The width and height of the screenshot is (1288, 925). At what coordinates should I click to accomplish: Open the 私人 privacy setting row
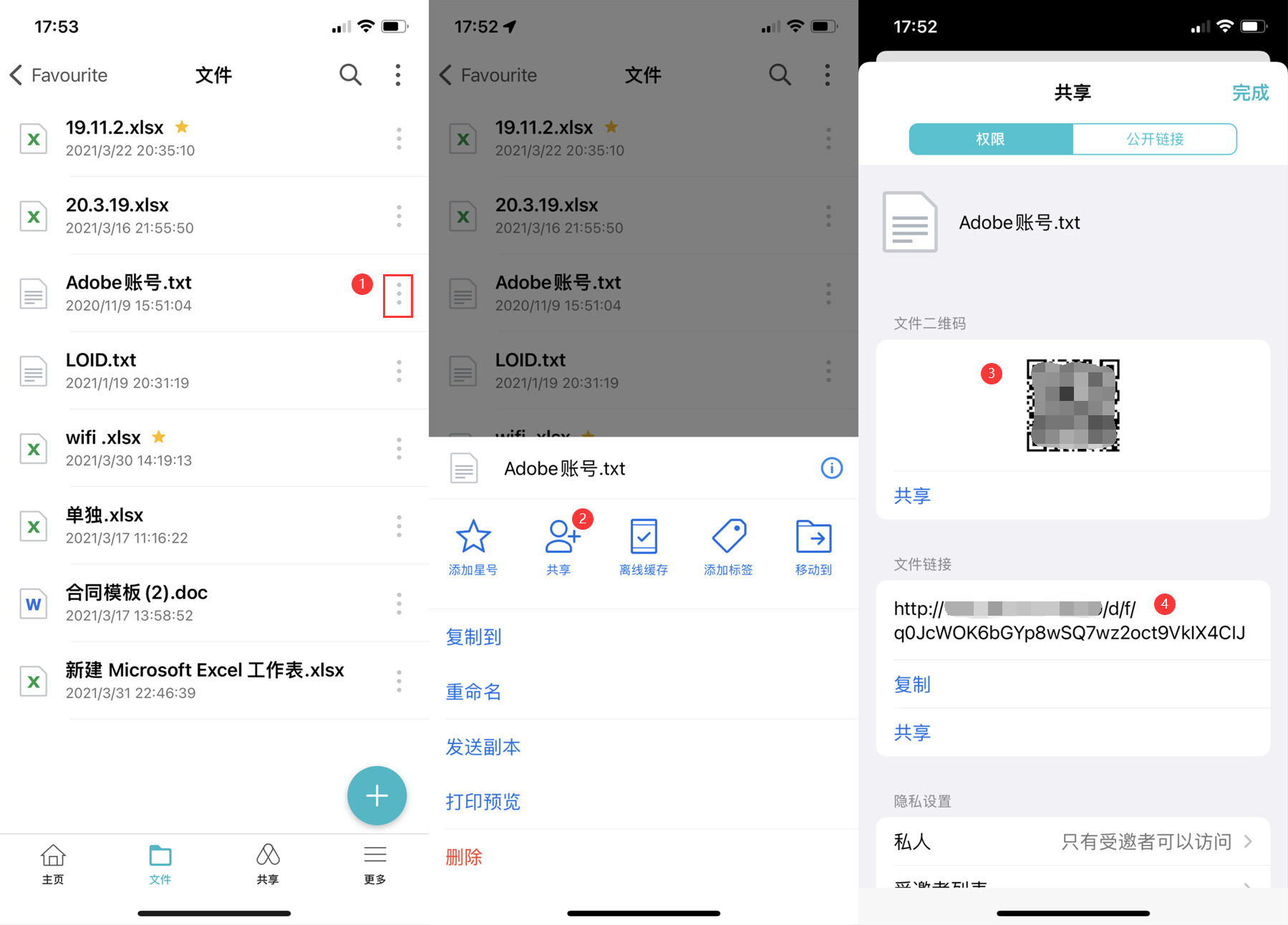[1072, 841]
